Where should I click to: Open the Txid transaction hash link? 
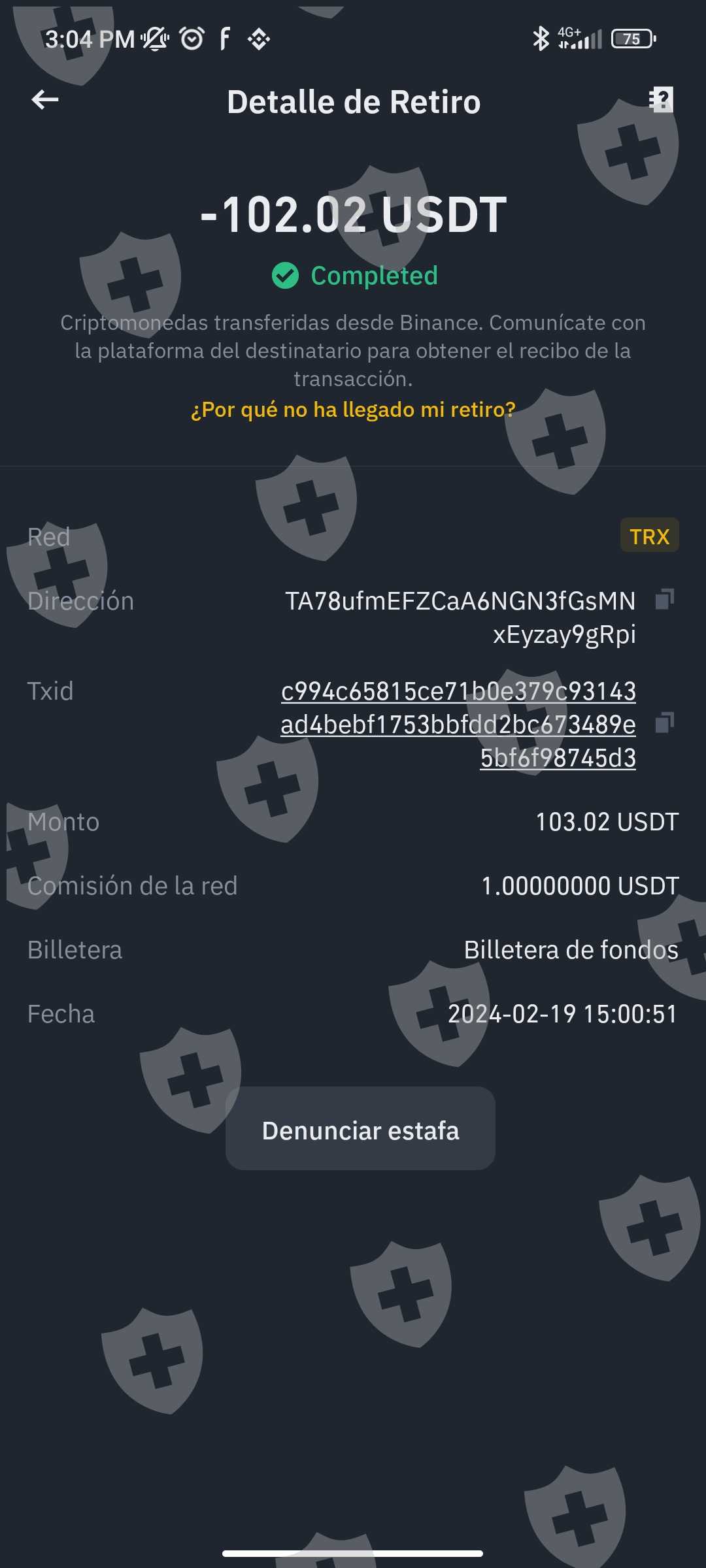pyautogui.click(x=458, y=724)
